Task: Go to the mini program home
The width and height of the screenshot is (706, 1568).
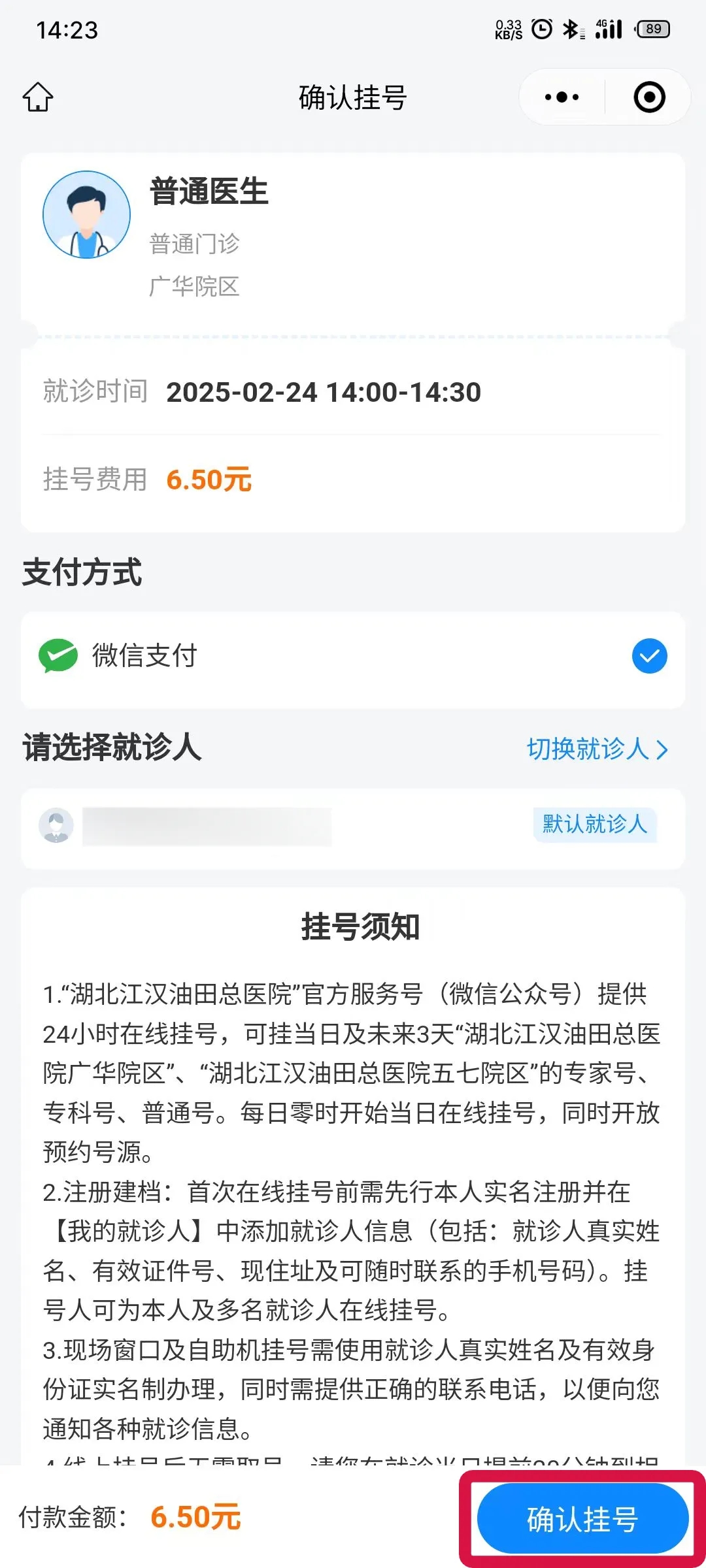Action: (38, 97)
